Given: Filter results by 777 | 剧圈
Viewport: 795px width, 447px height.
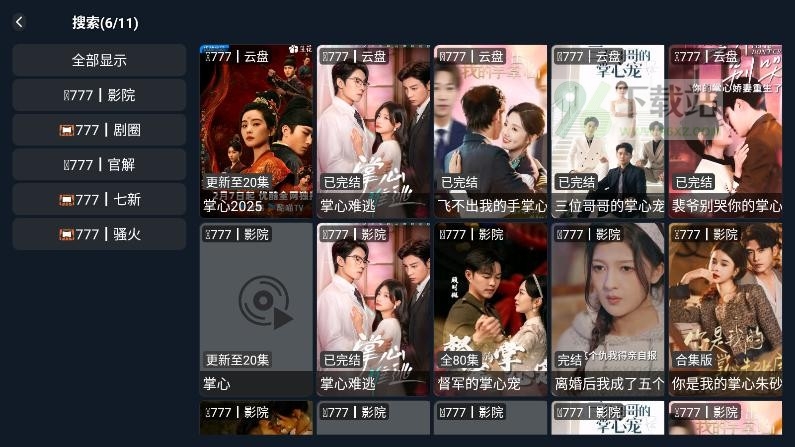Looking at the screenshot, I should [99, 130].
